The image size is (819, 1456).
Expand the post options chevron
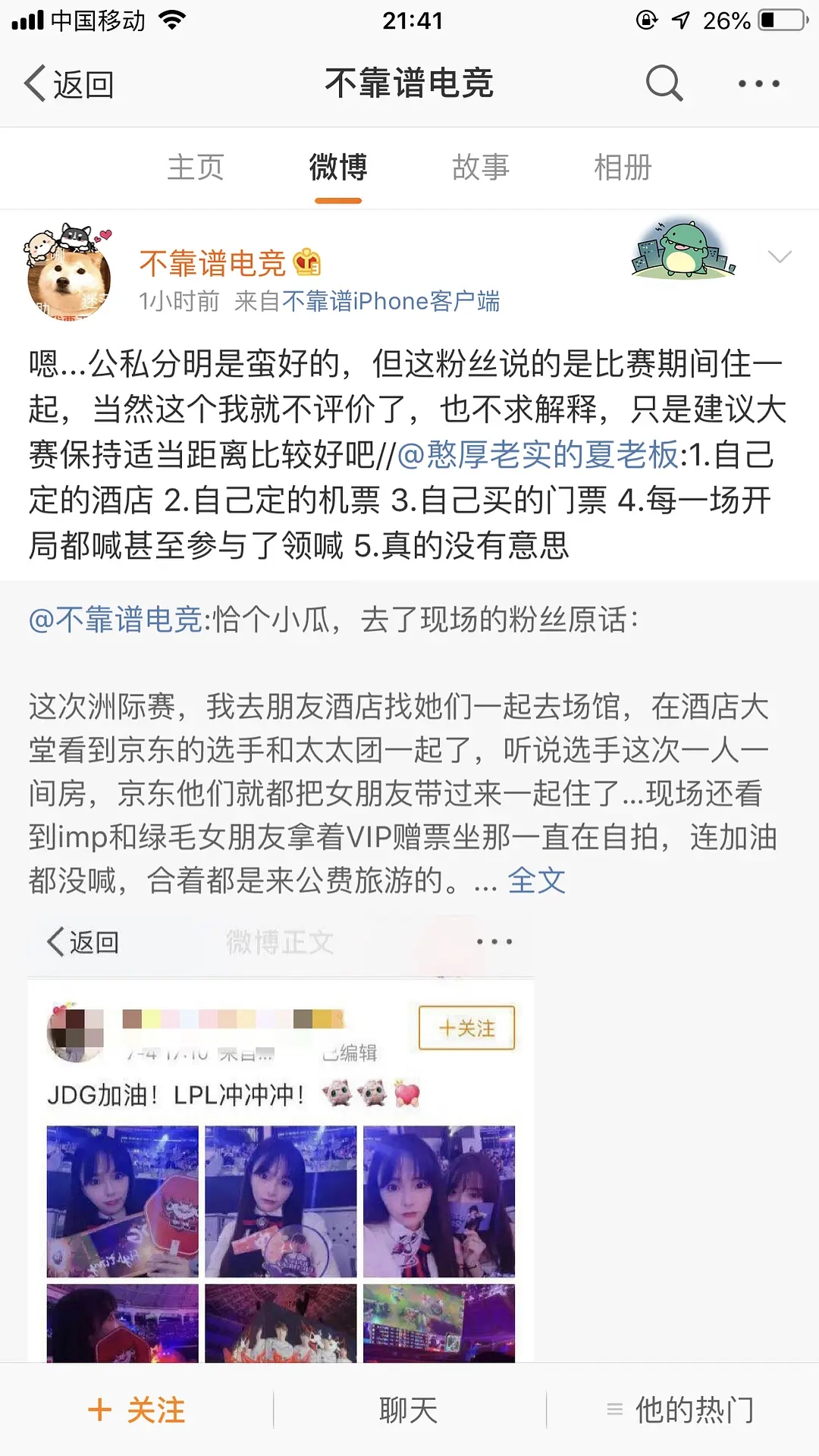(x=779, y=257)
